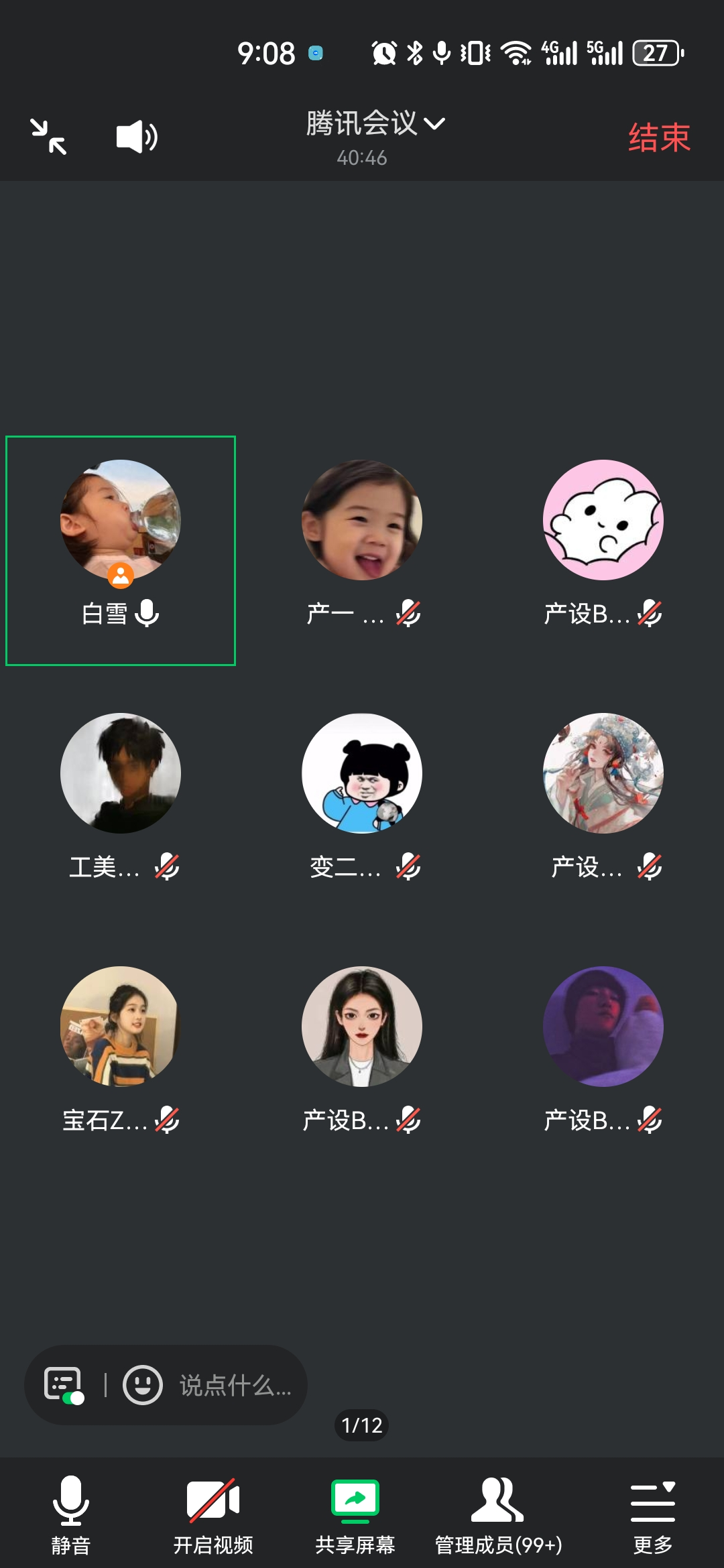Open participant tile 产一…
Viewport: 724px width, 1568px height.
click(362, 544)
